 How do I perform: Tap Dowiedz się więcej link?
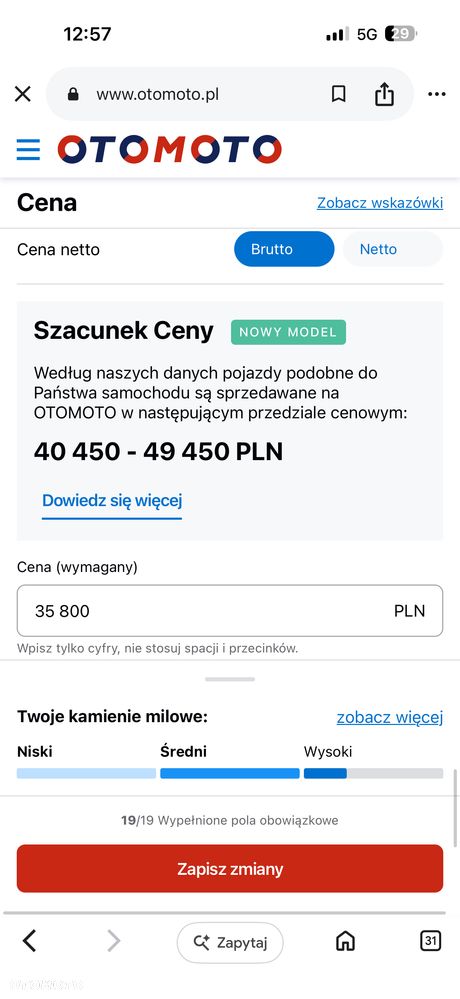(x=112, y=501)
